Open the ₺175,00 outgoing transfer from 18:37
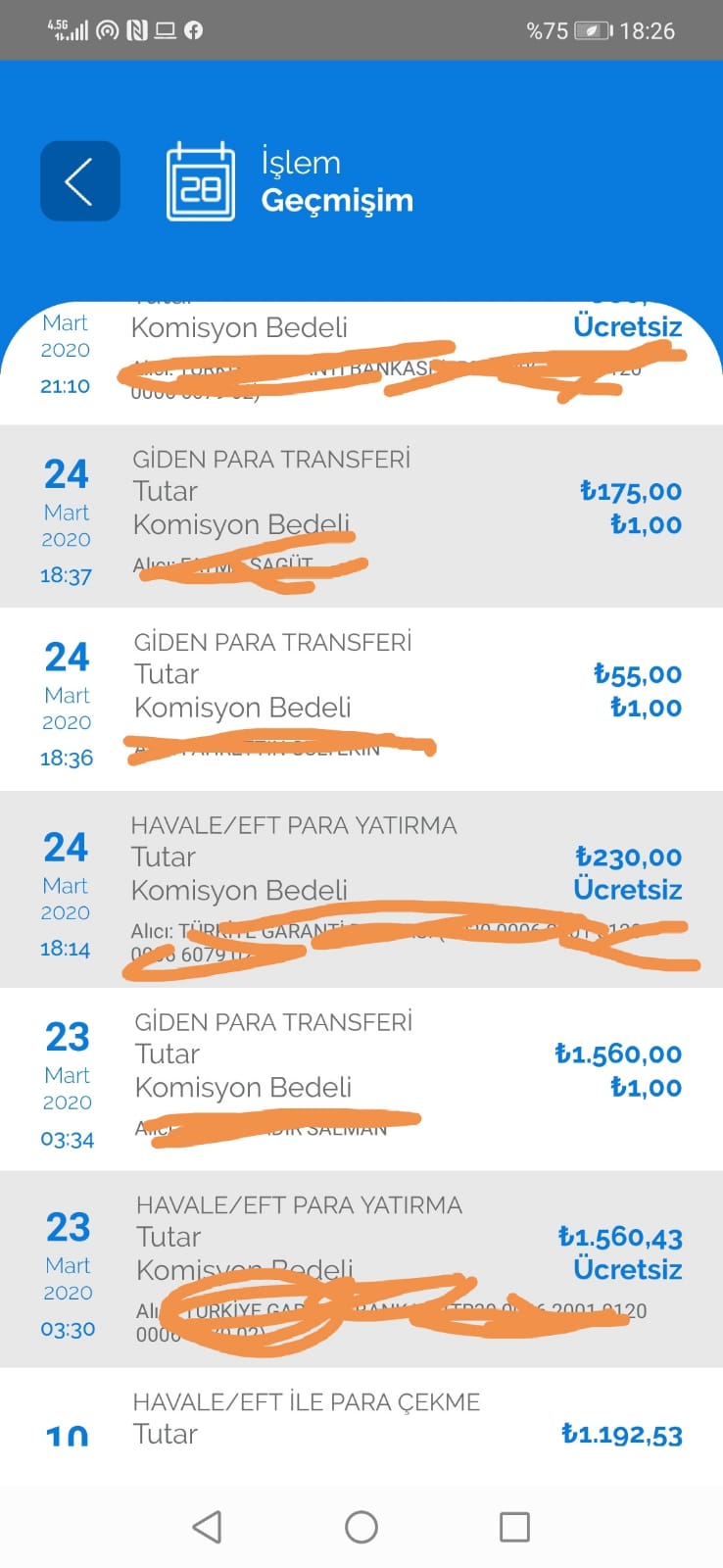 [x=361, y=516]
